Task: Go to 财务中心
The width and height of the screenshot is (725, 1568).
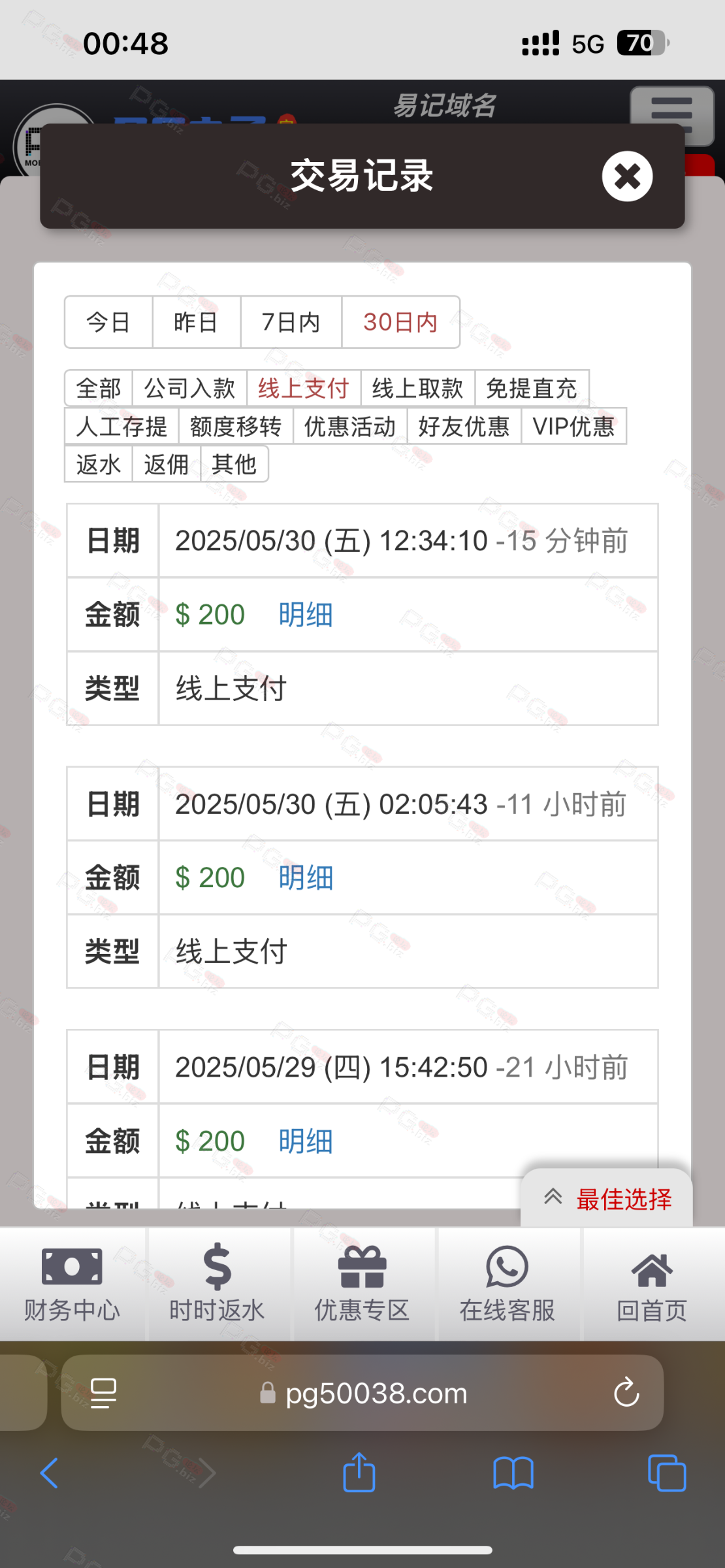Action: (x=72, y=1284)
